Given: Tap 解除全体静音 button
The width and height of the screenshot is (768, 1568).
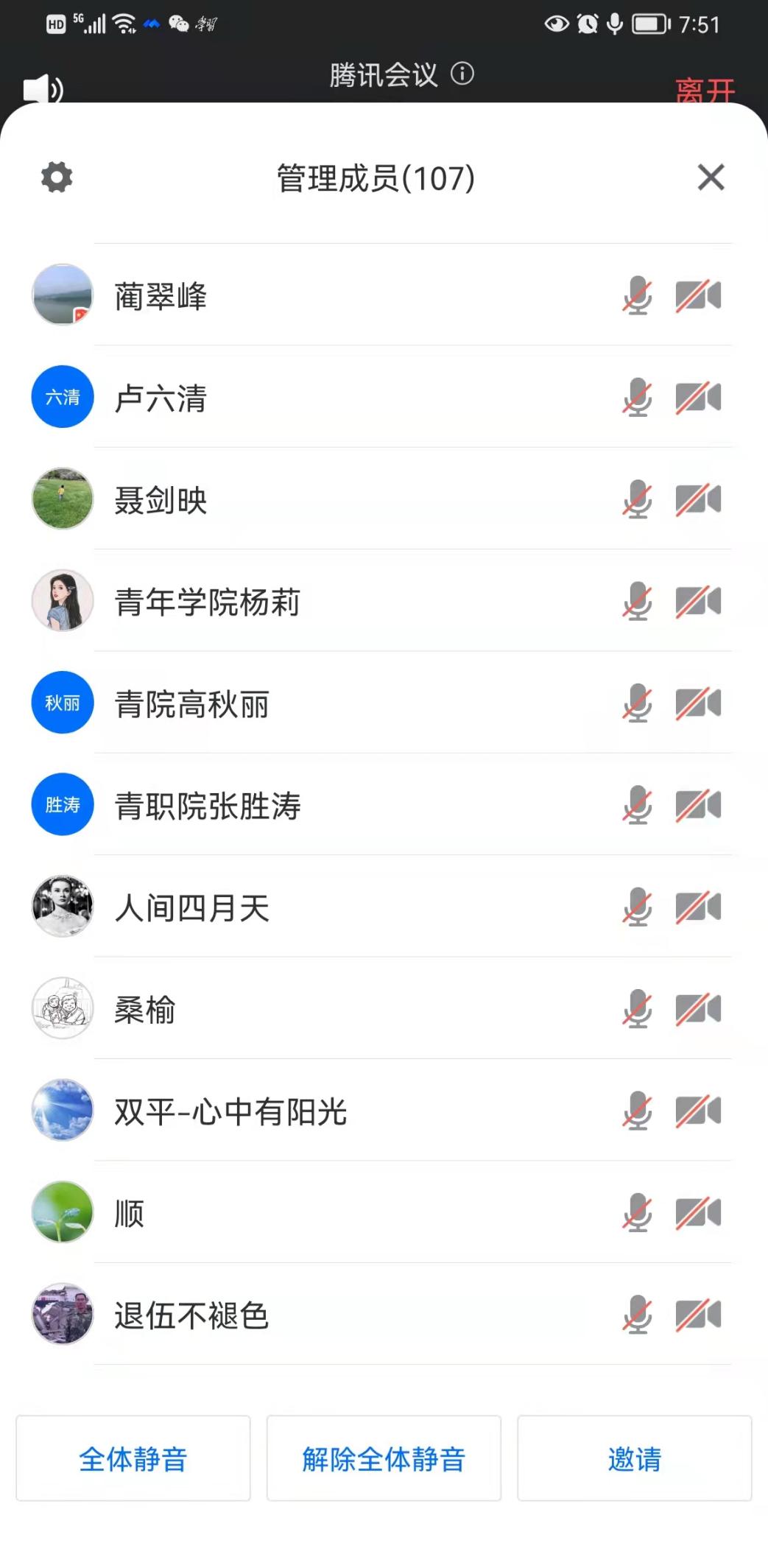Looking at the screenshot, I should tap(384, 1458).
